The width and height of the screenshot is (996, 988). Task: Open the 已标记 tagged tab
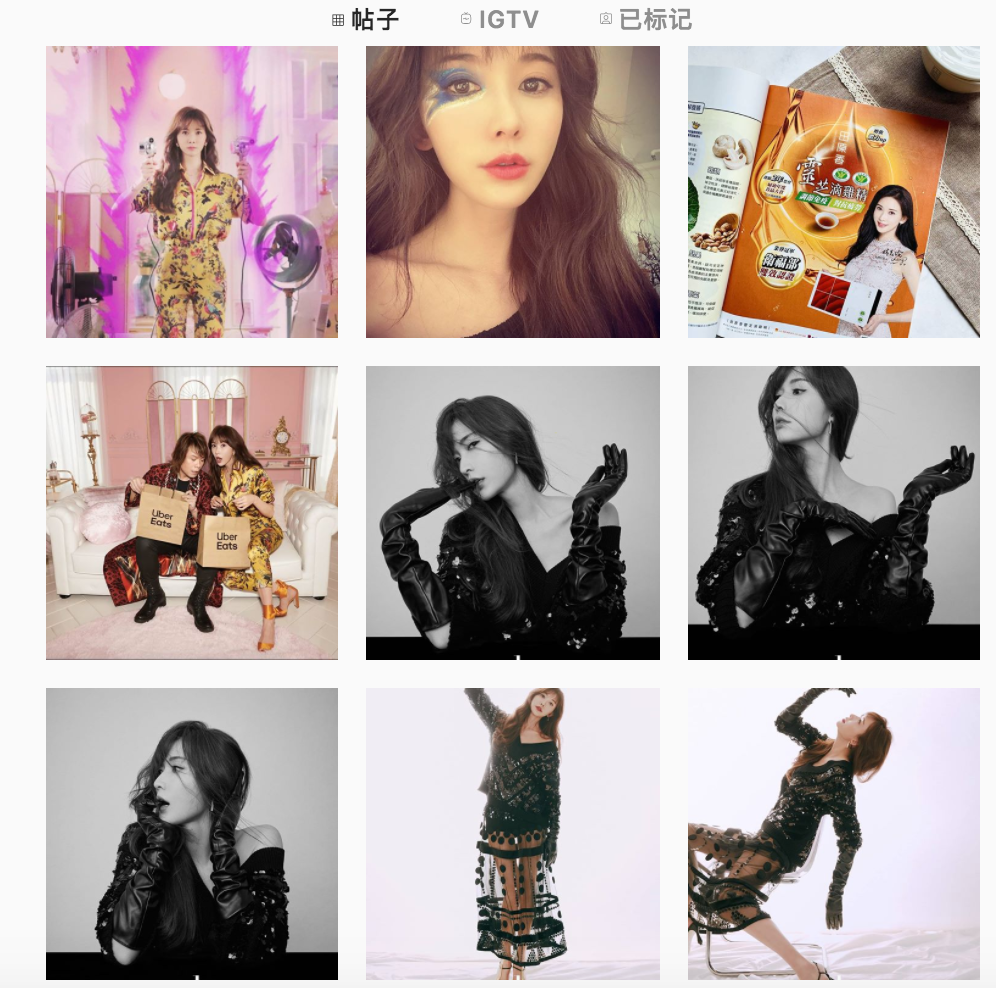click(645, 19)
